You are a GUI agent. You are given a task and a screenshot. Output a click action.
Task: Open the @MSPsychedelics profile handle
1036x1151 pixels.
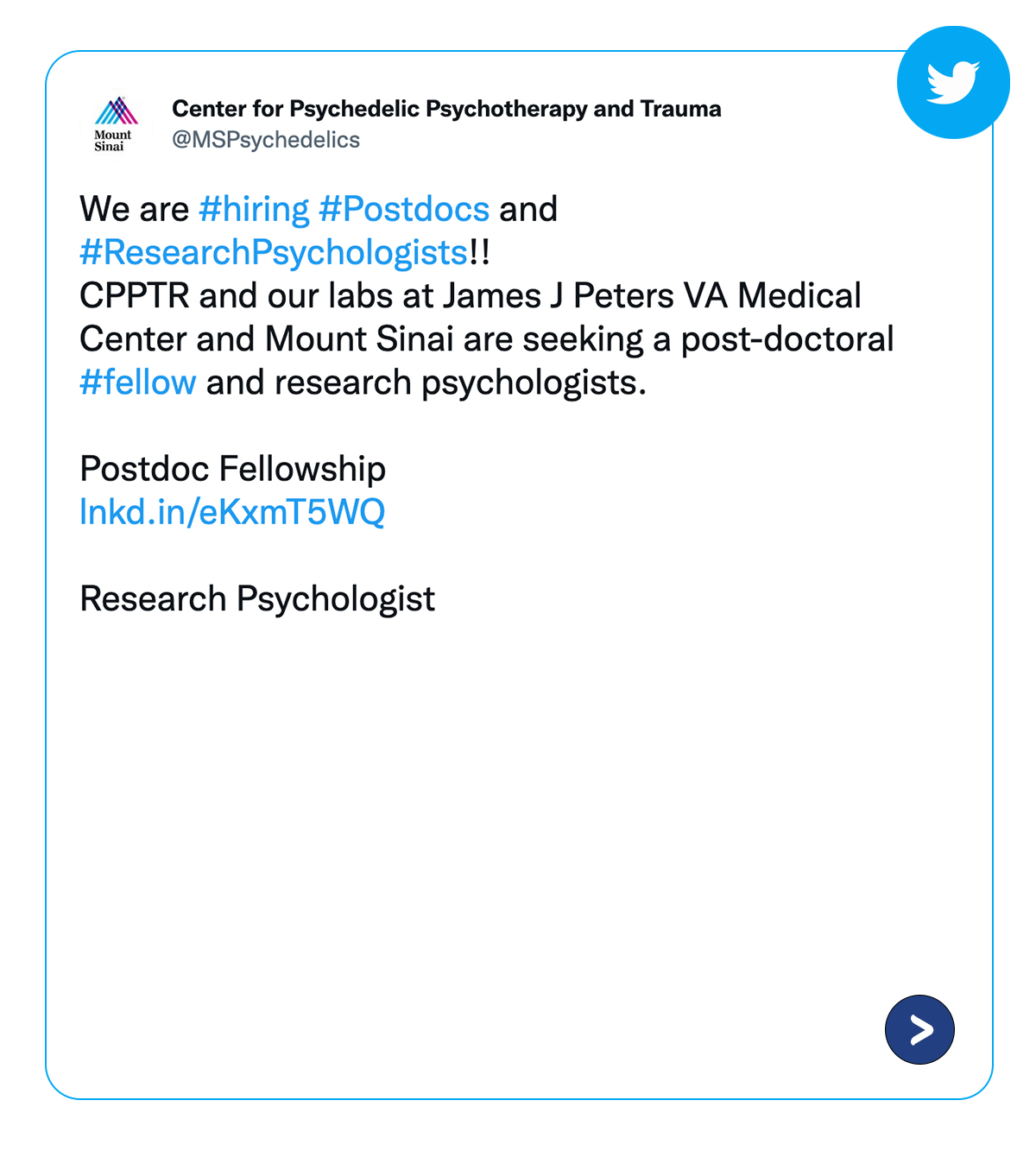point(266,140)
